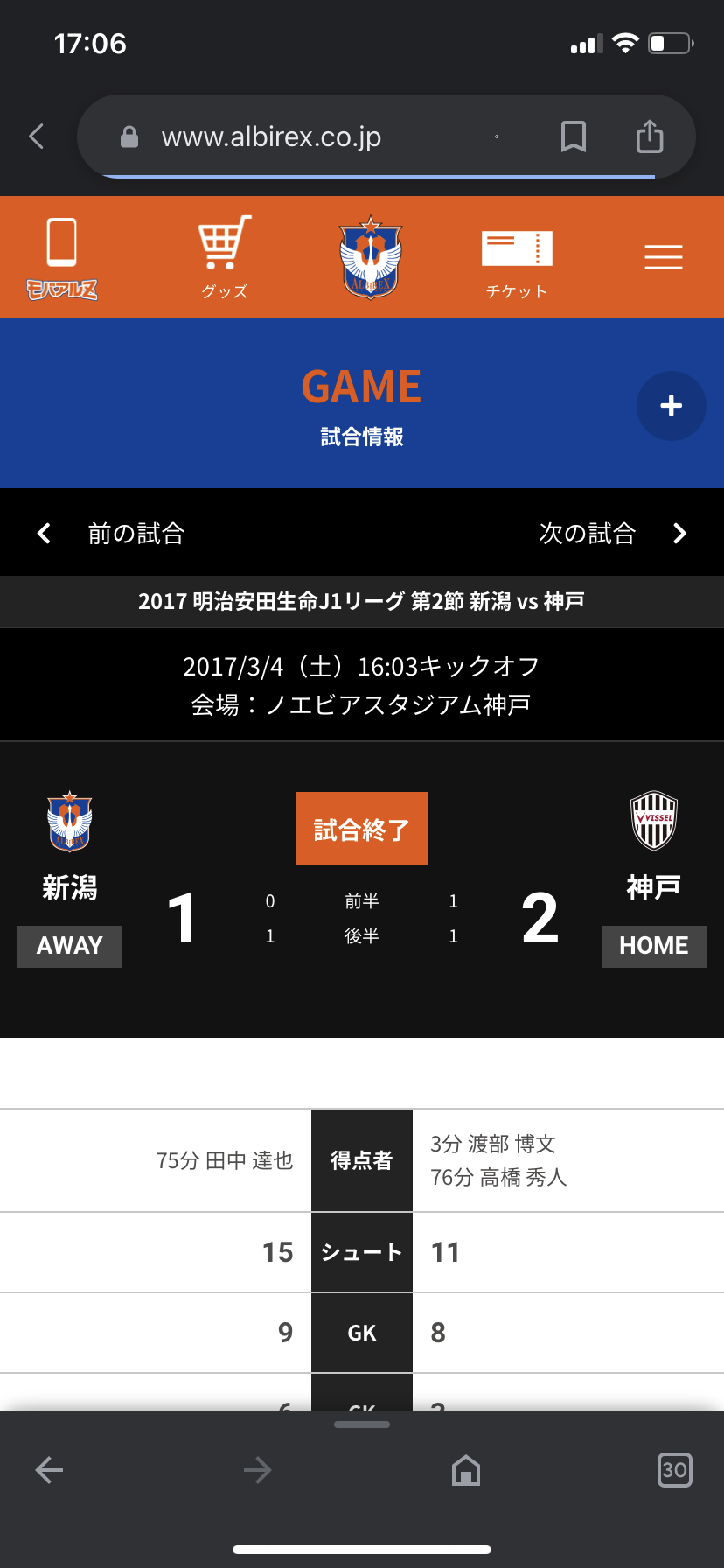
Task: Open the 30 tabs switcher
Action: (674, 1470)
